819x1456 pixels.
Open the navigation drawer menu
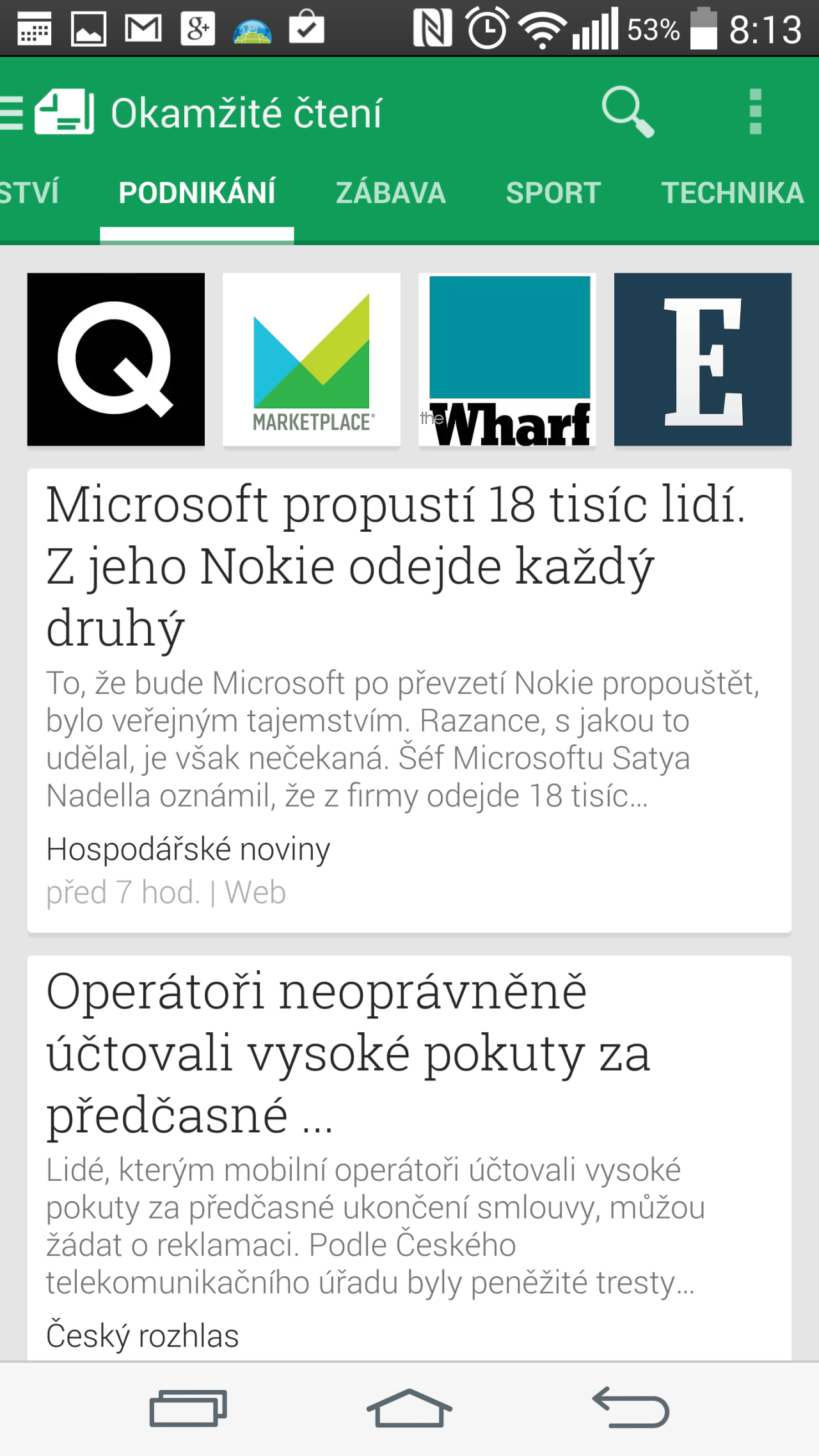point(13,113)
